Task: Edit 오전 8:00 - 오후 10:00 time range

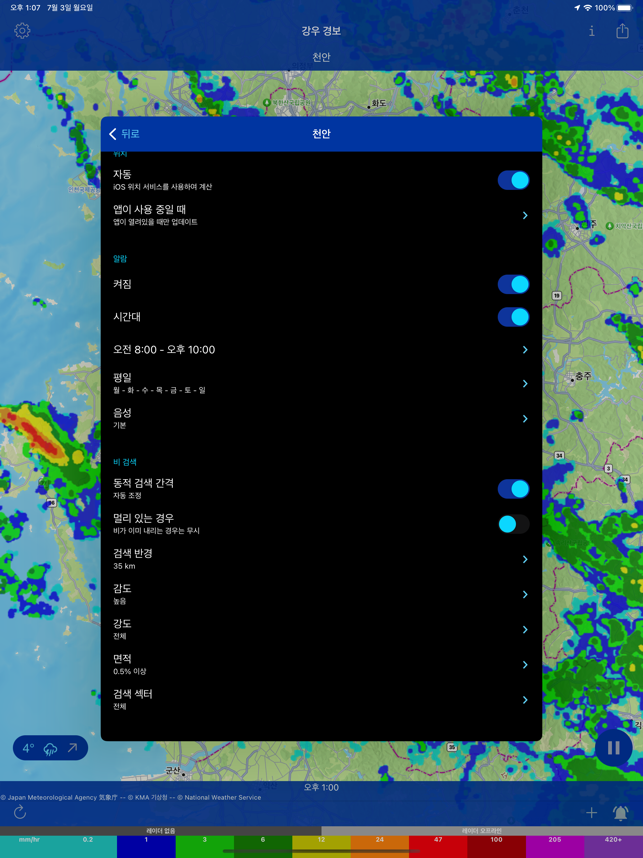Action: coord(321,350)
